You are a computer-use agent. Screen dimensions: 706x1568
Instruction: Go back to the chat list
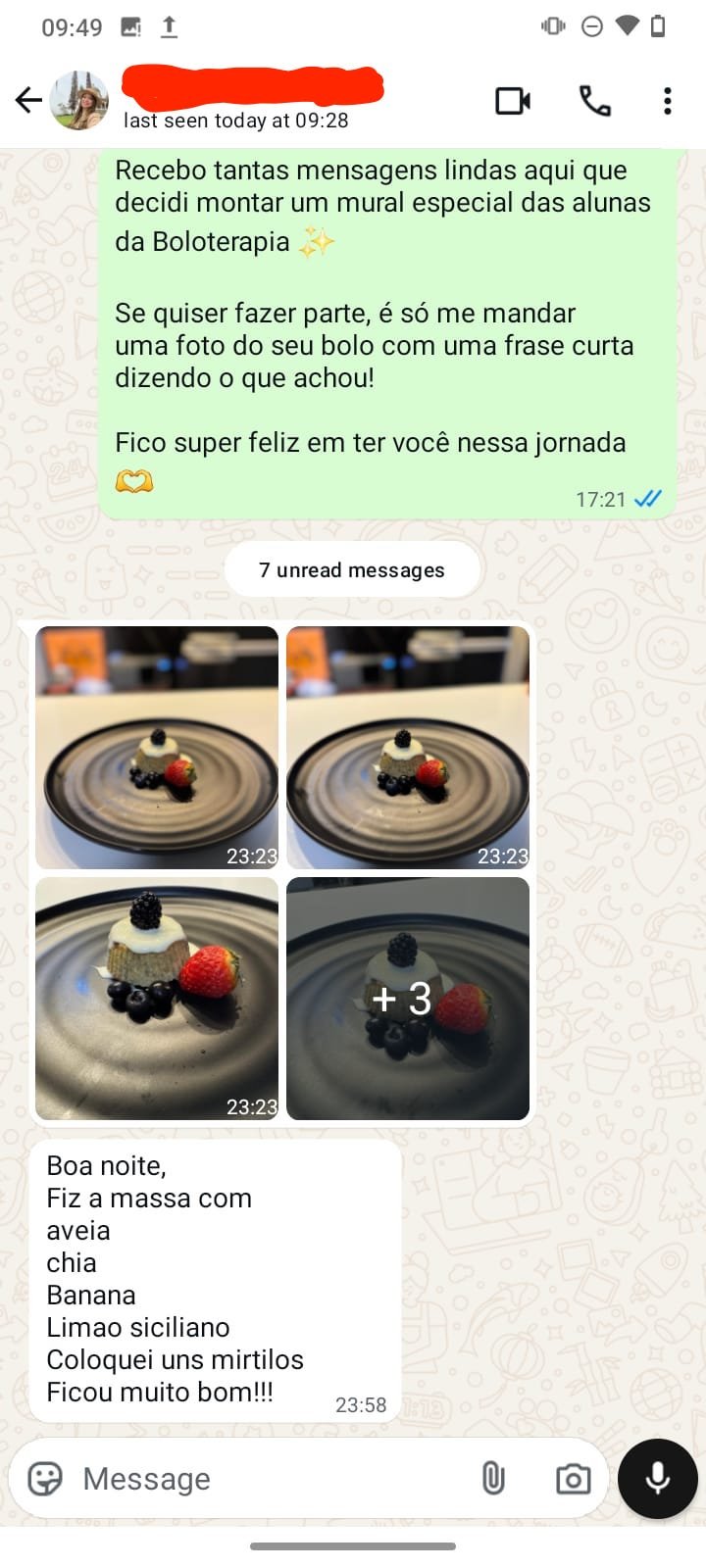28,99
